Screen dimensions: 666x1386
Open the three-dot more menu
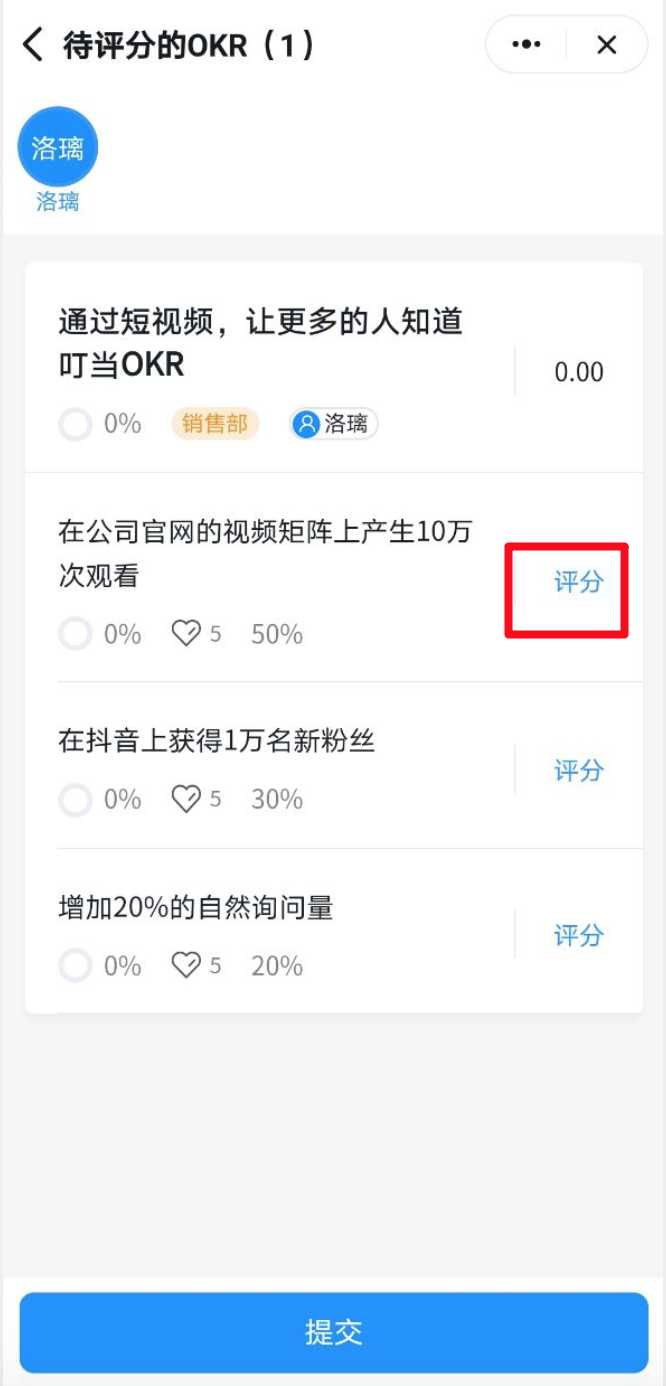point(526,45)
